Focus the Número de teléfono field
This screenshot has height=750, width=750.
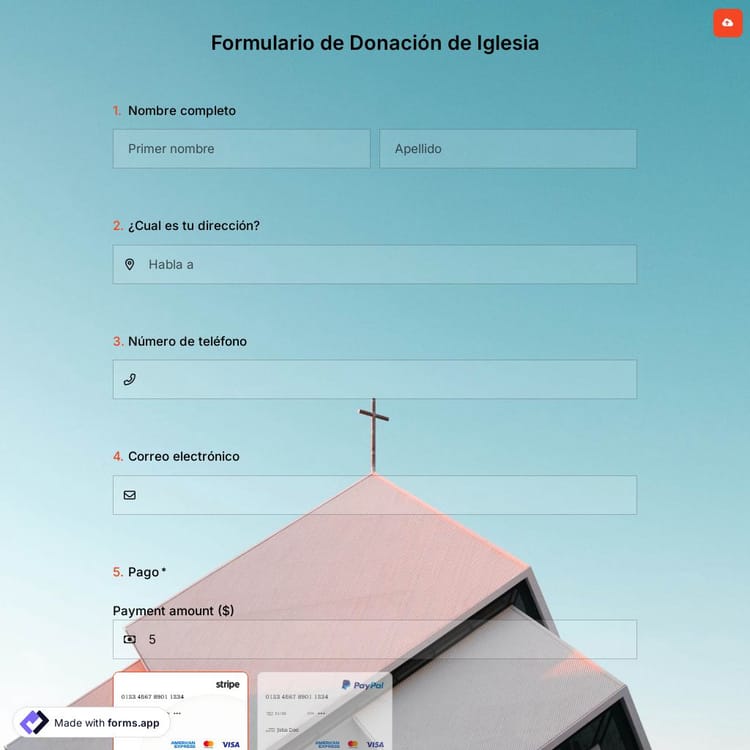point(374,380)
